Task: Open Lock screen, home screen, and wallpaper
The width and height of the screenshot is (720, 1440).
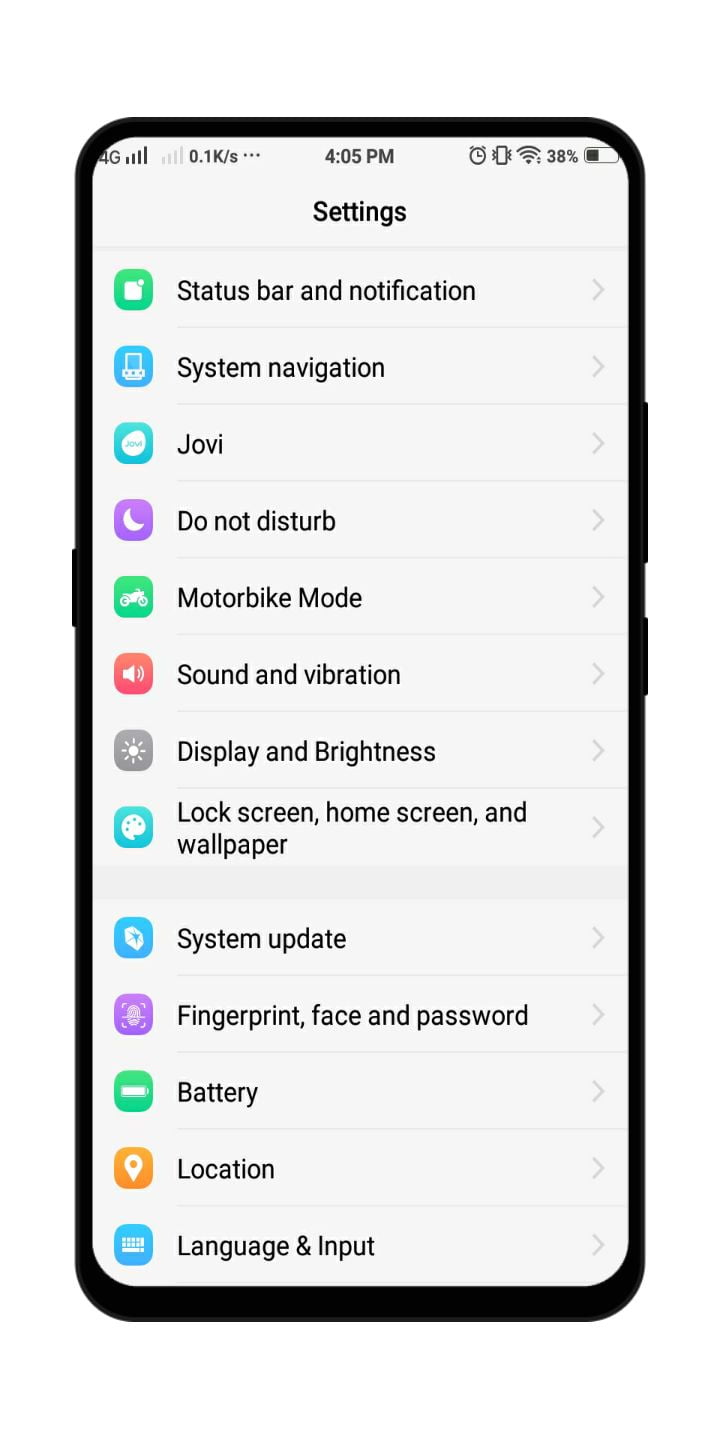Action: [360, 828]
